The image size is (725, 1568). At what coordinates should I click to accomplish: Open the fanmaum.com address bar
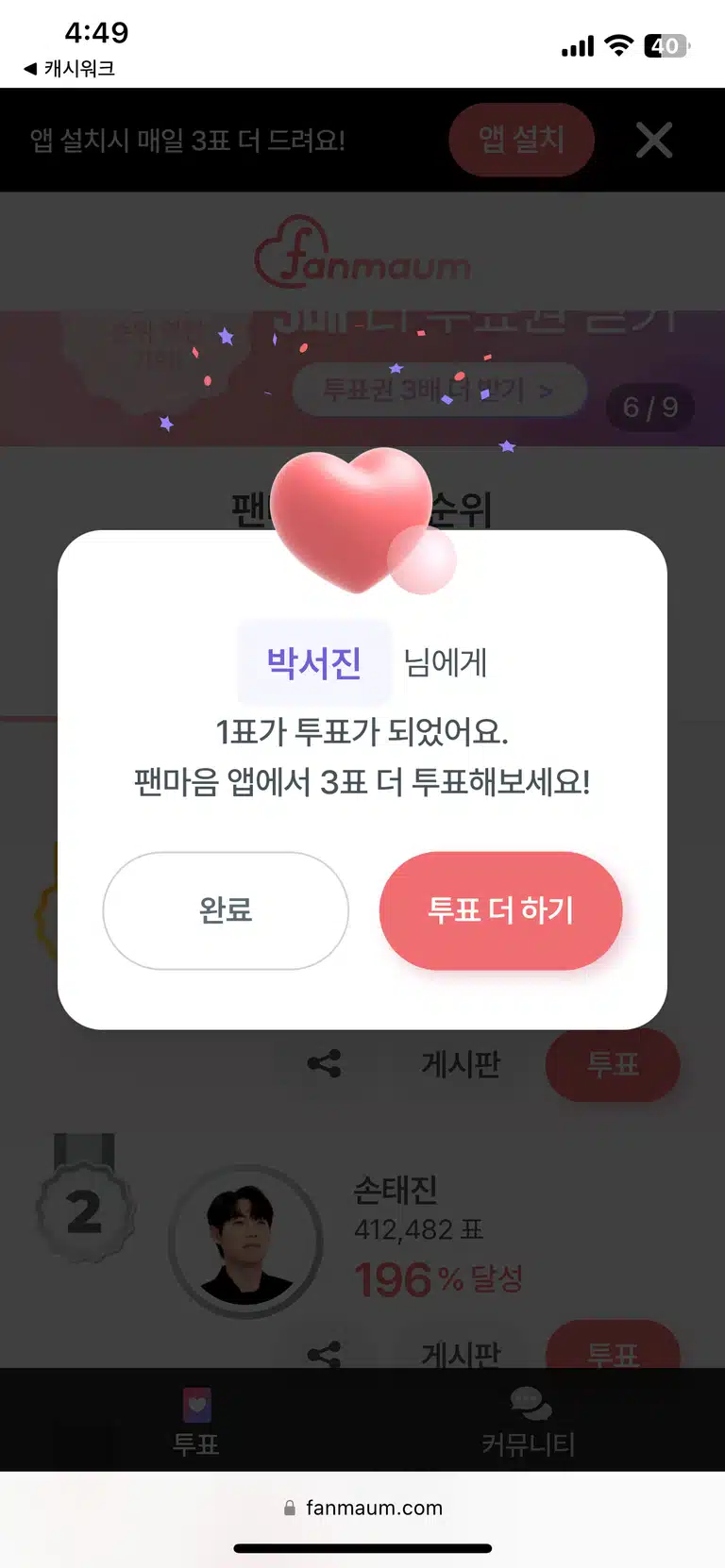(x=362, y=1508)
